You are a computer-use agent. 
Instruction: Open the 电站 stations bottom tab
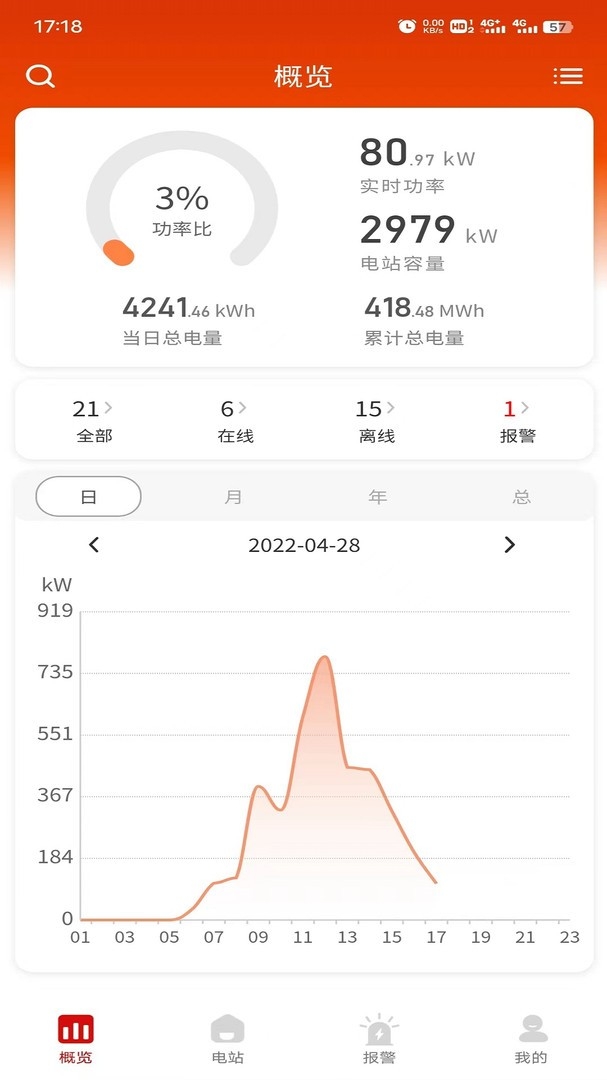pyautogui.click(x=227, y=1039)
